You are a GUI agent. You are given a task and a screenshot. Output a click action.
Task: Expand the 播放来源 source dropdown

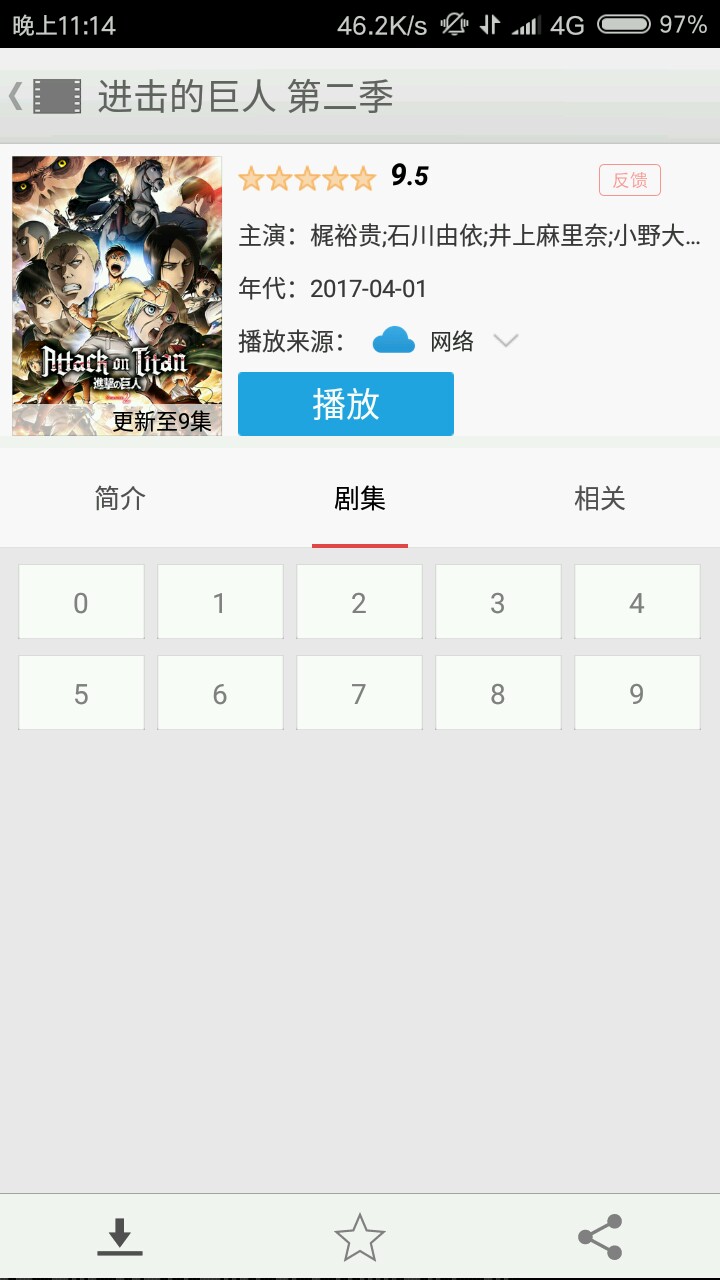506,341
